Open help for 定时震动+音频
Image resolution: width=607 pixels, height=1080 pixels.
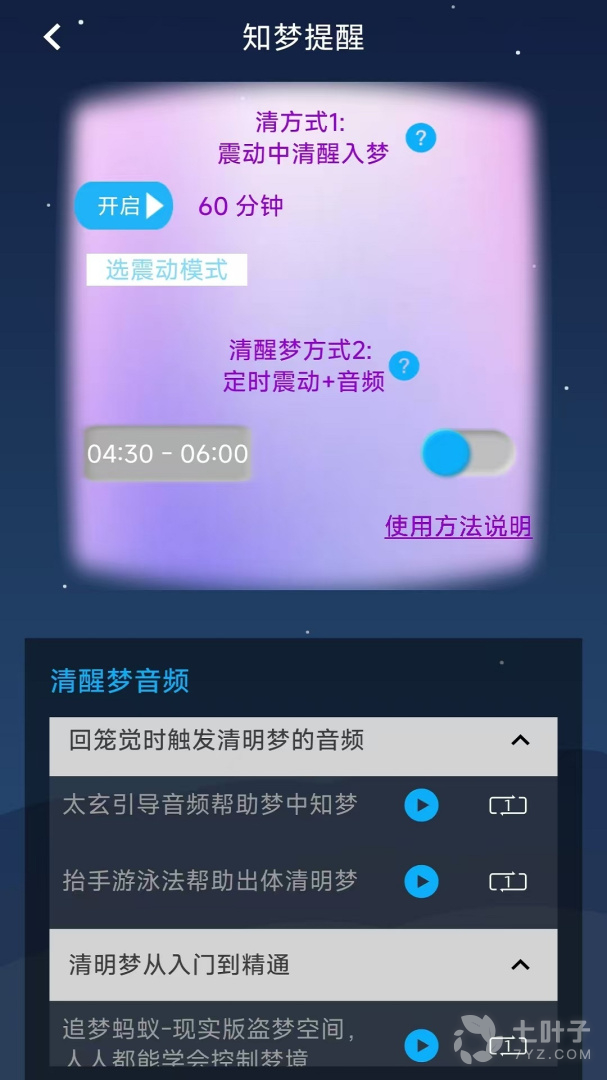[404, 366]
